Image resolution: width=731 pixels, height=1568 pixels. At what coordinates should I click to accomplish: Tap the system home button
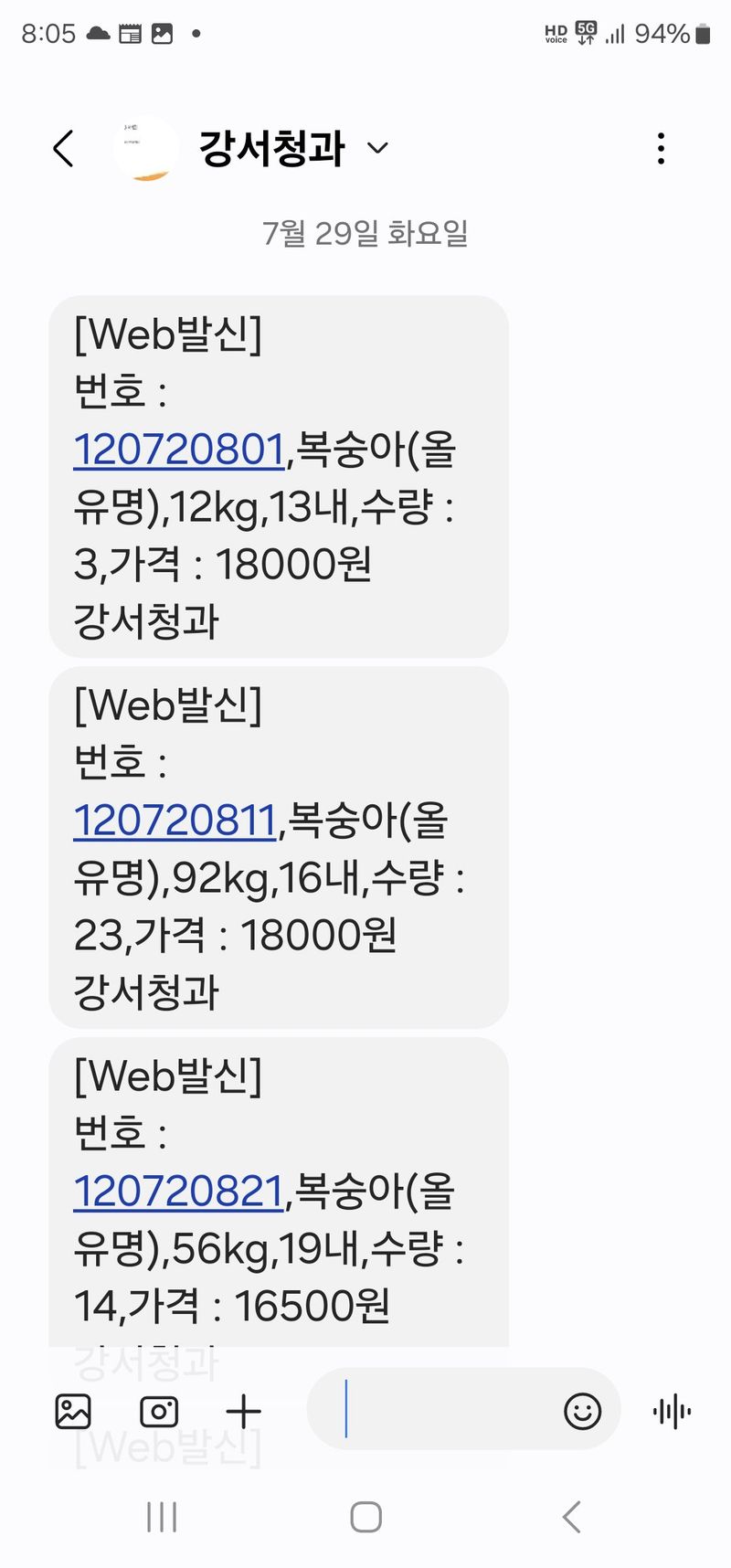[365, 1518]
